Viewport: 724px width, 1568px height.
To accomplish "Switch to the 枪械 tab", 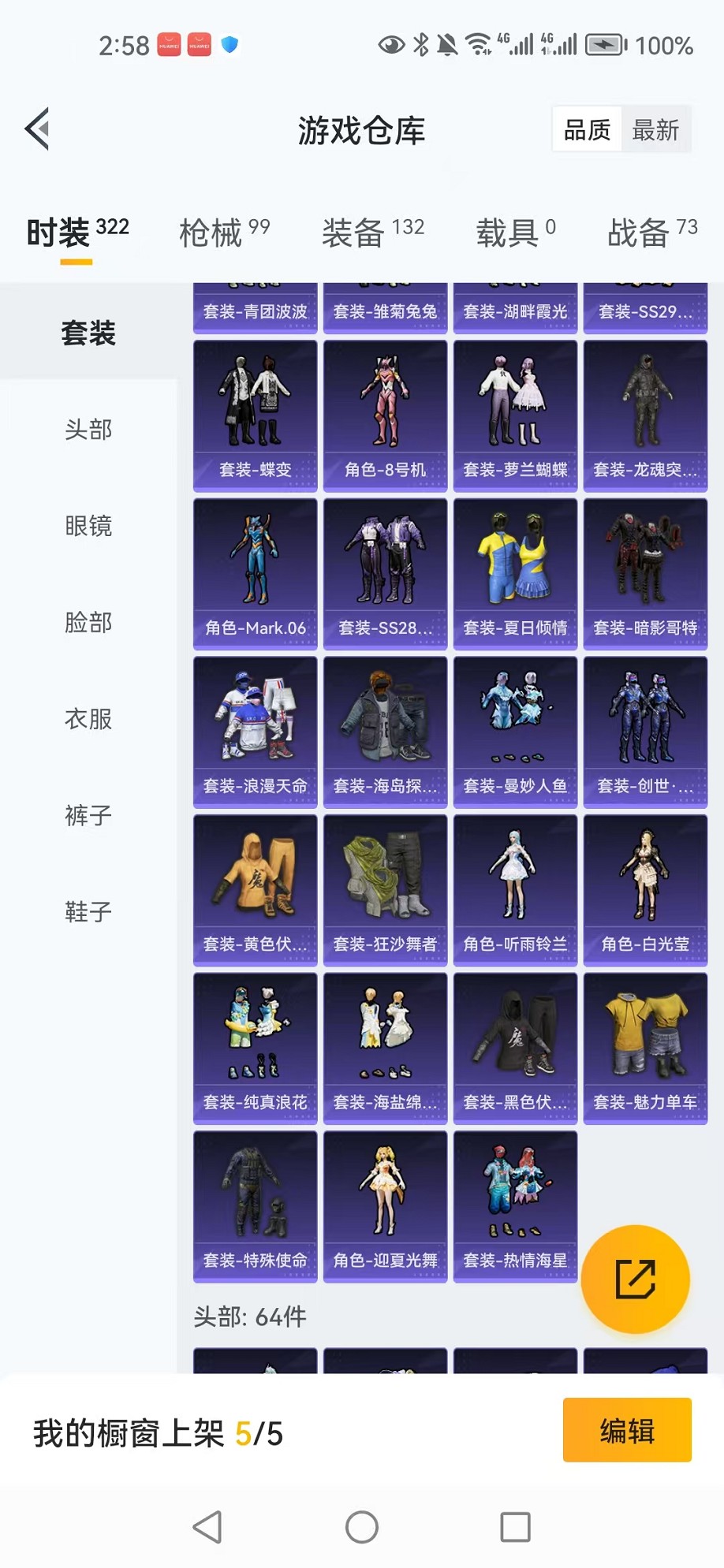I will pos(224,233).
